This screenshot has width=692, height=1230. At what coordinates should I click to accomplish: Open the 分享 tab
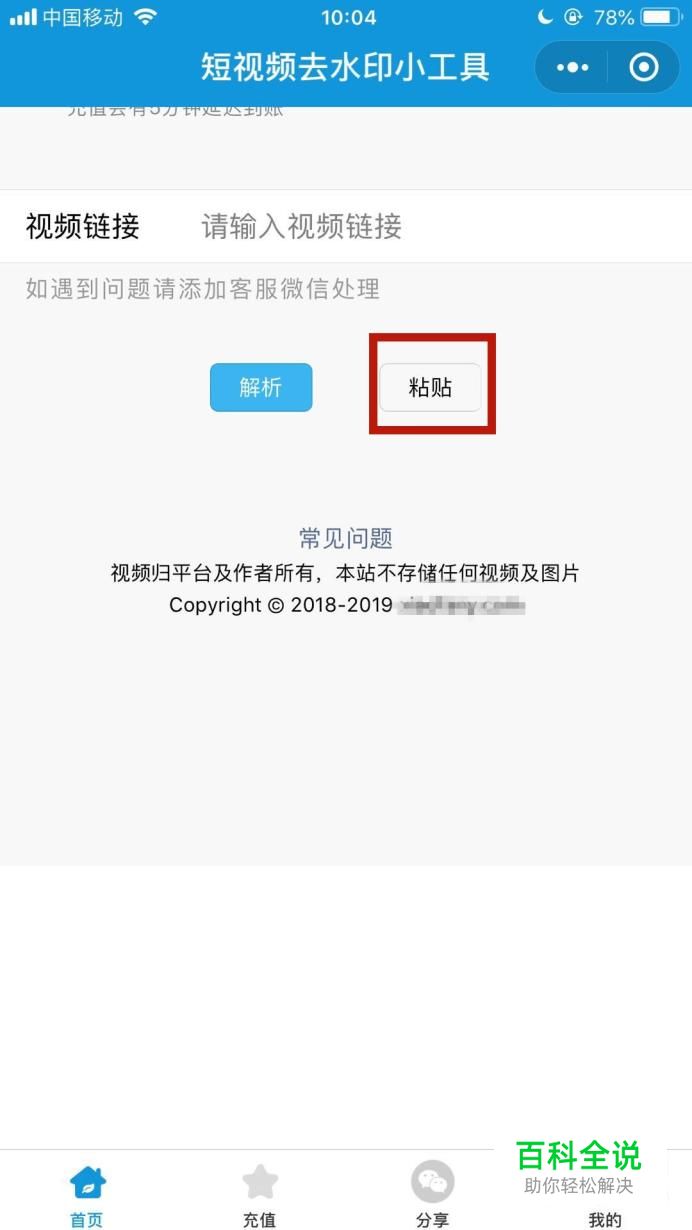(432, 1195)
